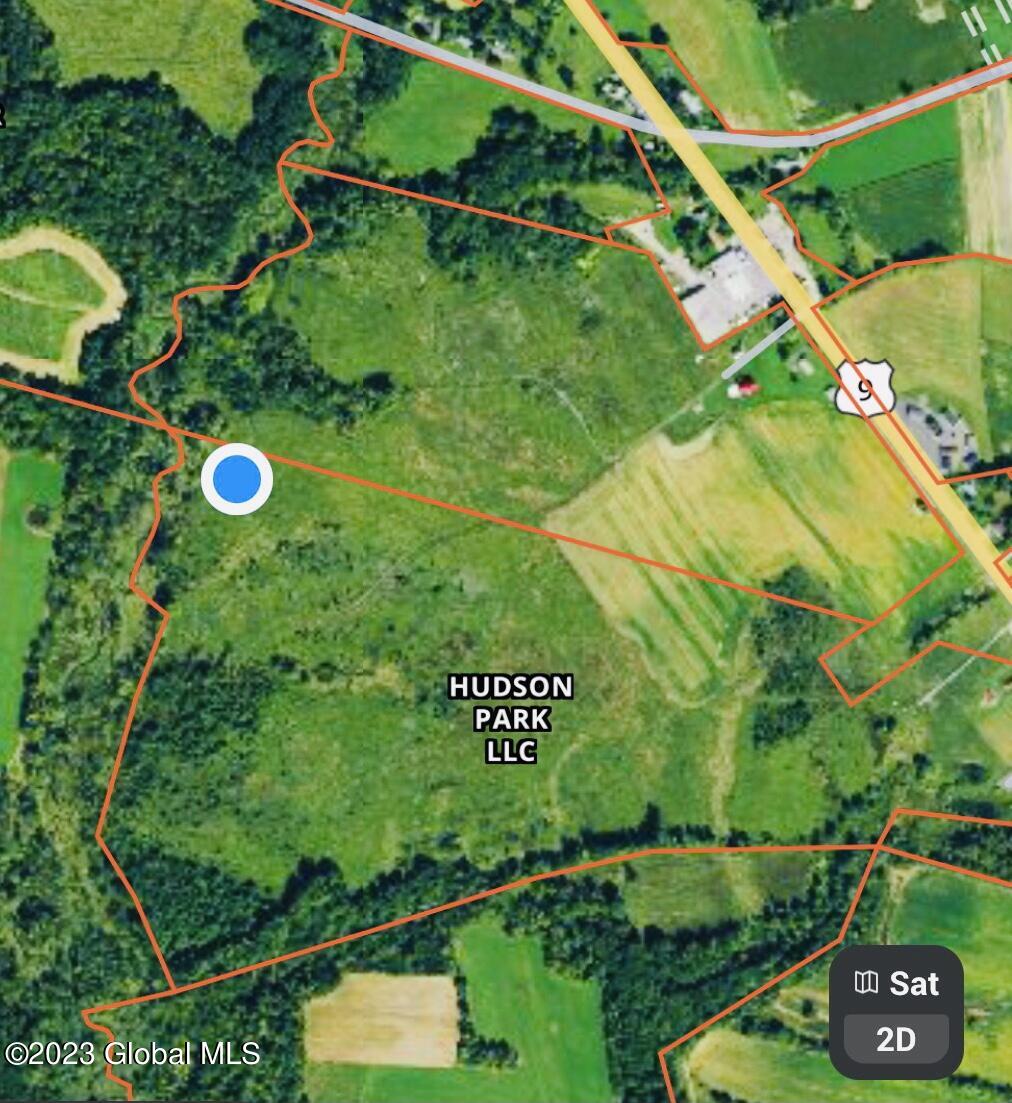This screenshot has width=1012, height=1103.
Task: Toggle the 2D view button
Action: 896,1040
